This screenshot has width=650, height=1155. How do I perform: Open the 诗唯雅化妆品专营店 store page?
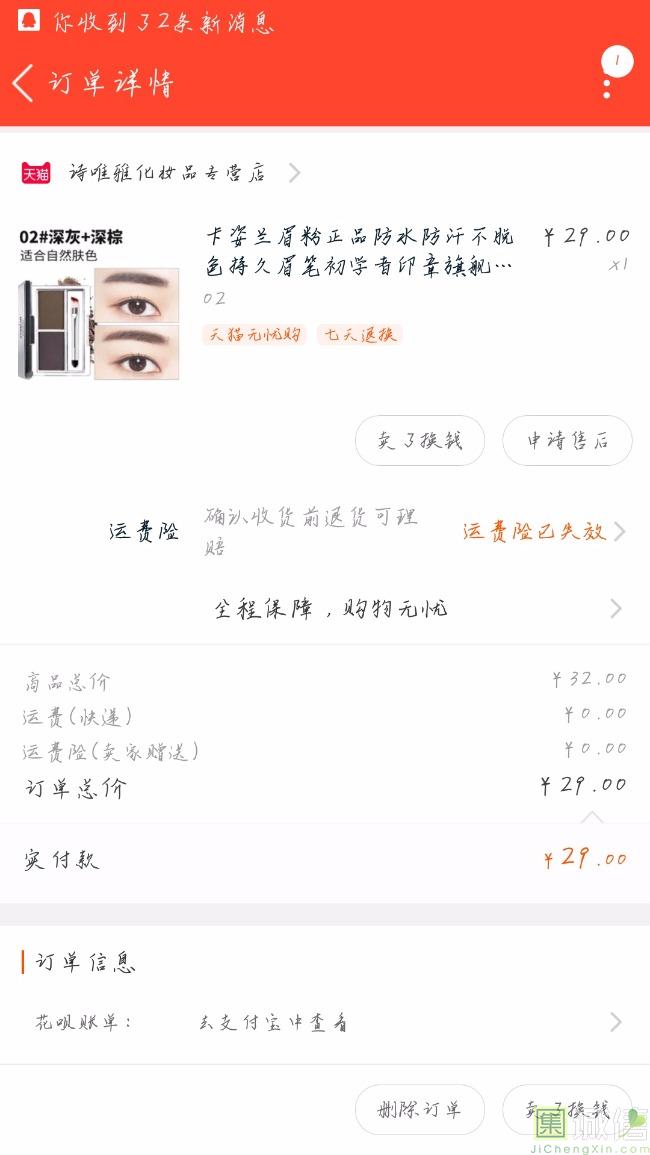point(161,173)
